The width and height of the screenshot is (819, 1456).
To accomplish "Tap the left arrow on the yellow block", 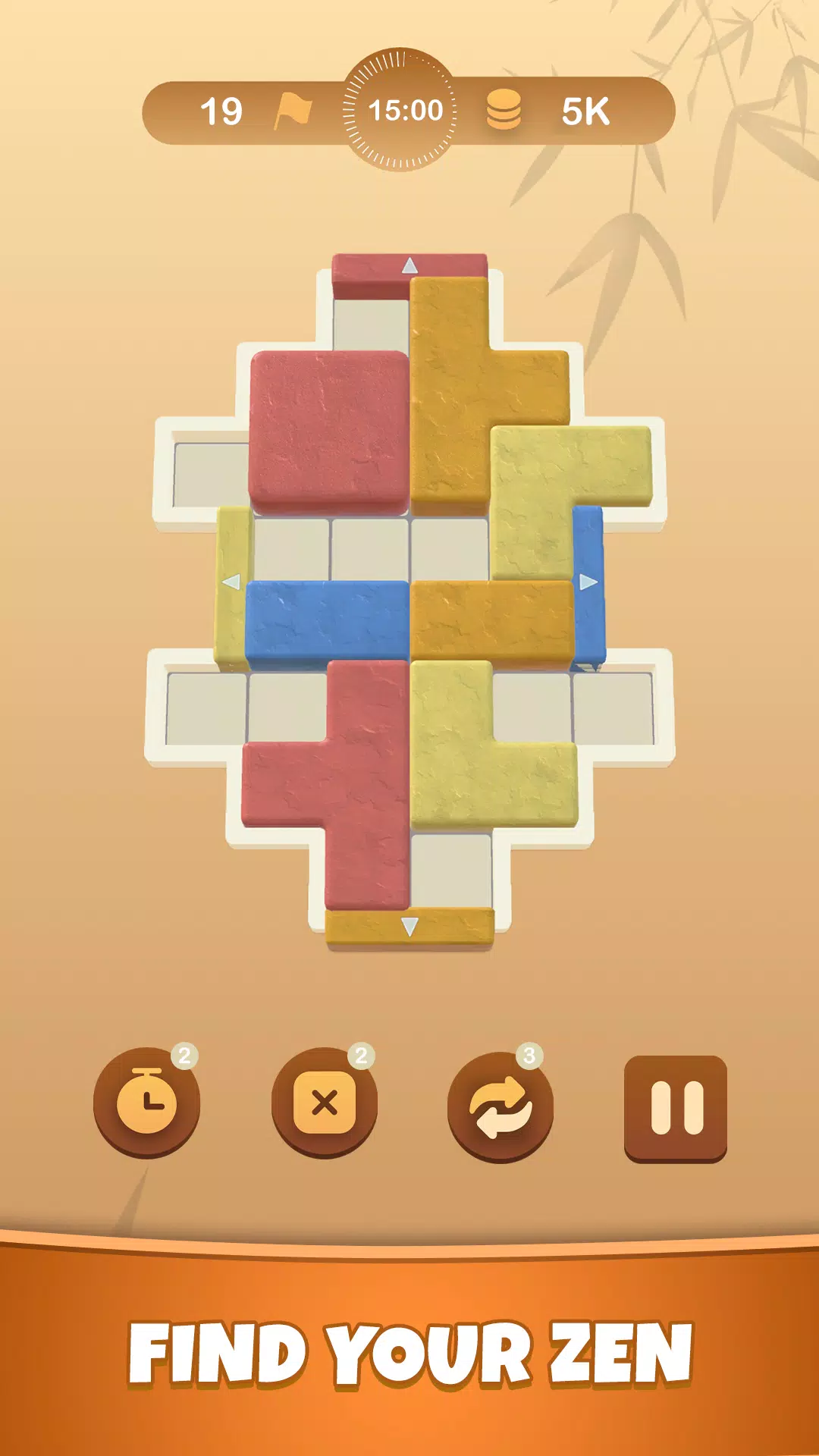I will [231, 579].
